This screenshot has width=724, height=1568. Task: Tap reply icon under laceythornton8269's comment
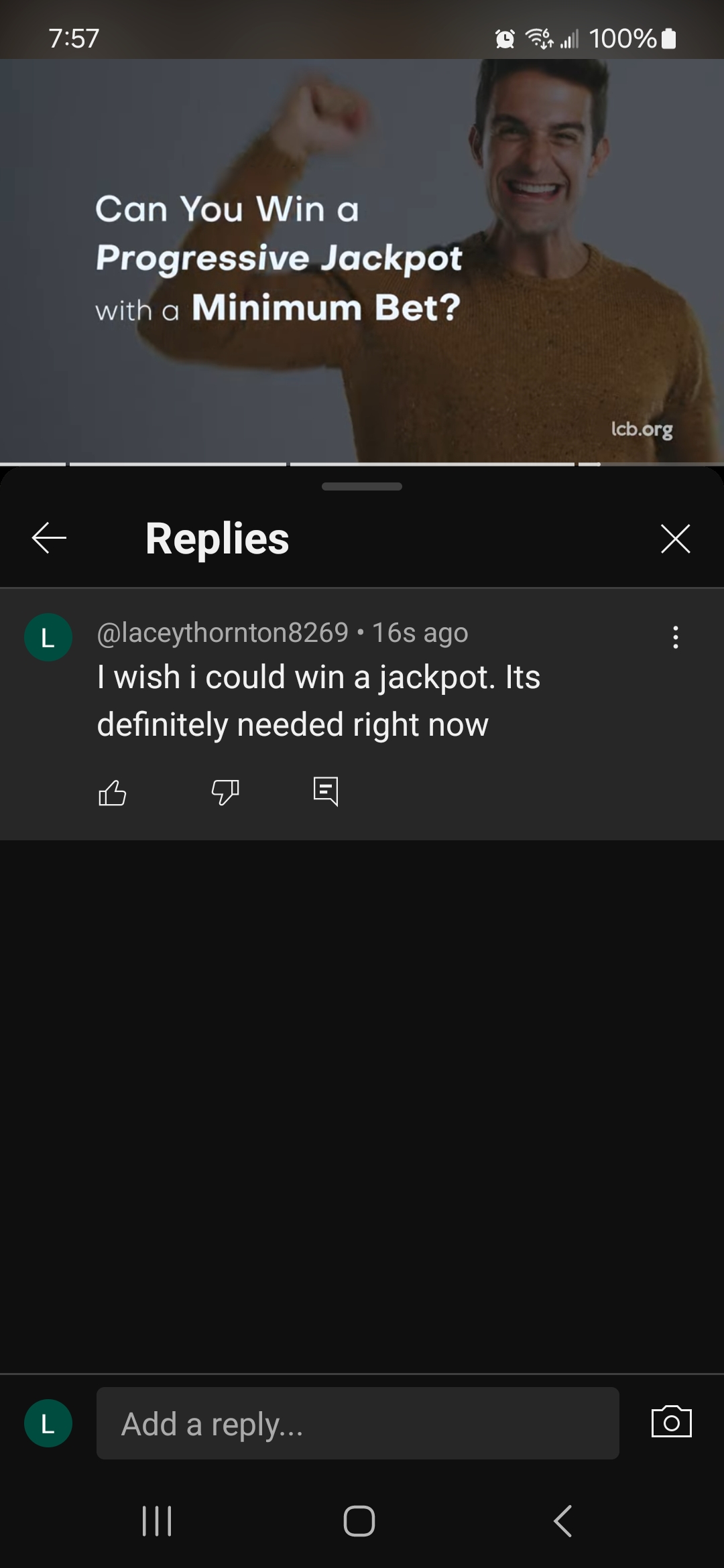pos(326,791)
